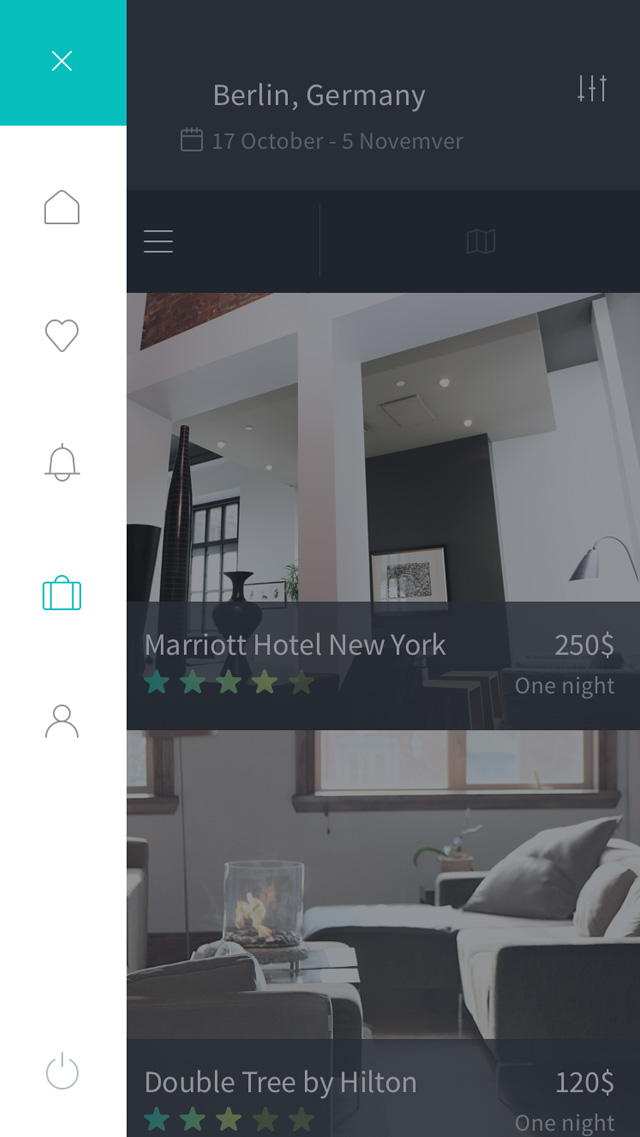Screen dimensions: 640x1137
Task: Open the suitcase bookings icon
Action: 62,593
